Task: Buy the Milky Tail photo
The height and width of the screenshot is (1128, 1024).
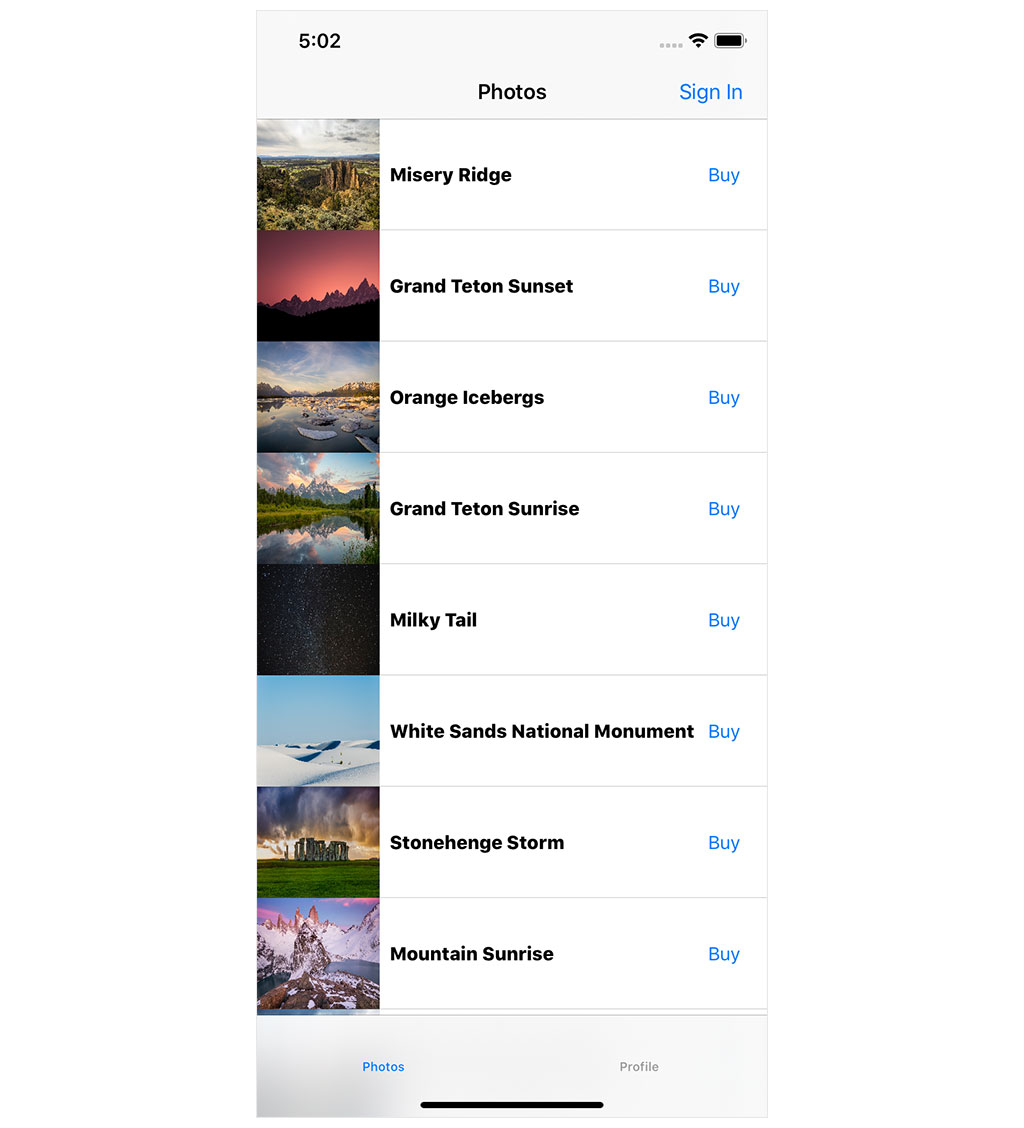Action: point(723,620)
